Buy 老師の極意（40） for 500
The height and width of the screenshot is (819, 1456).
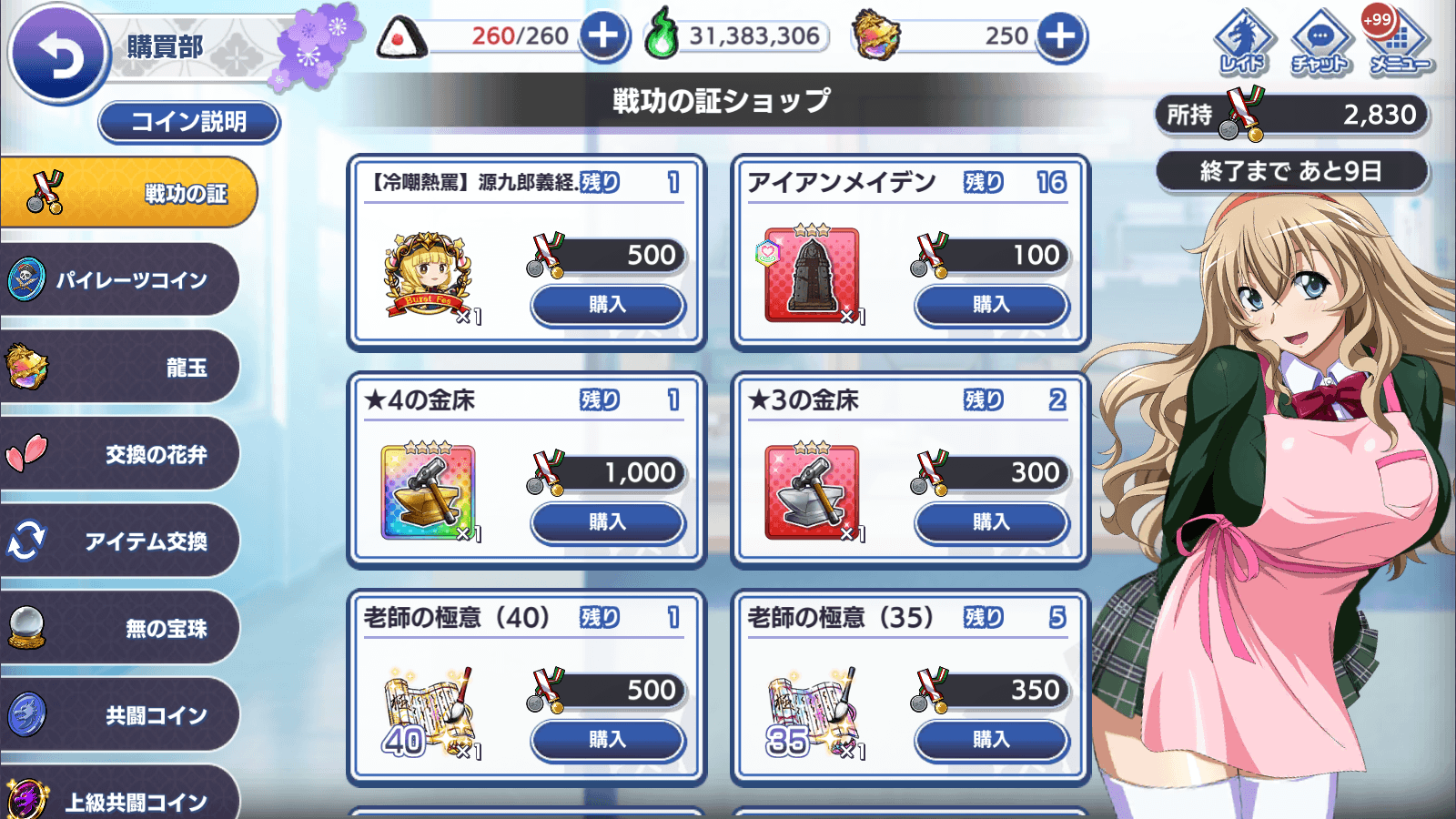[x=607, y=740]
